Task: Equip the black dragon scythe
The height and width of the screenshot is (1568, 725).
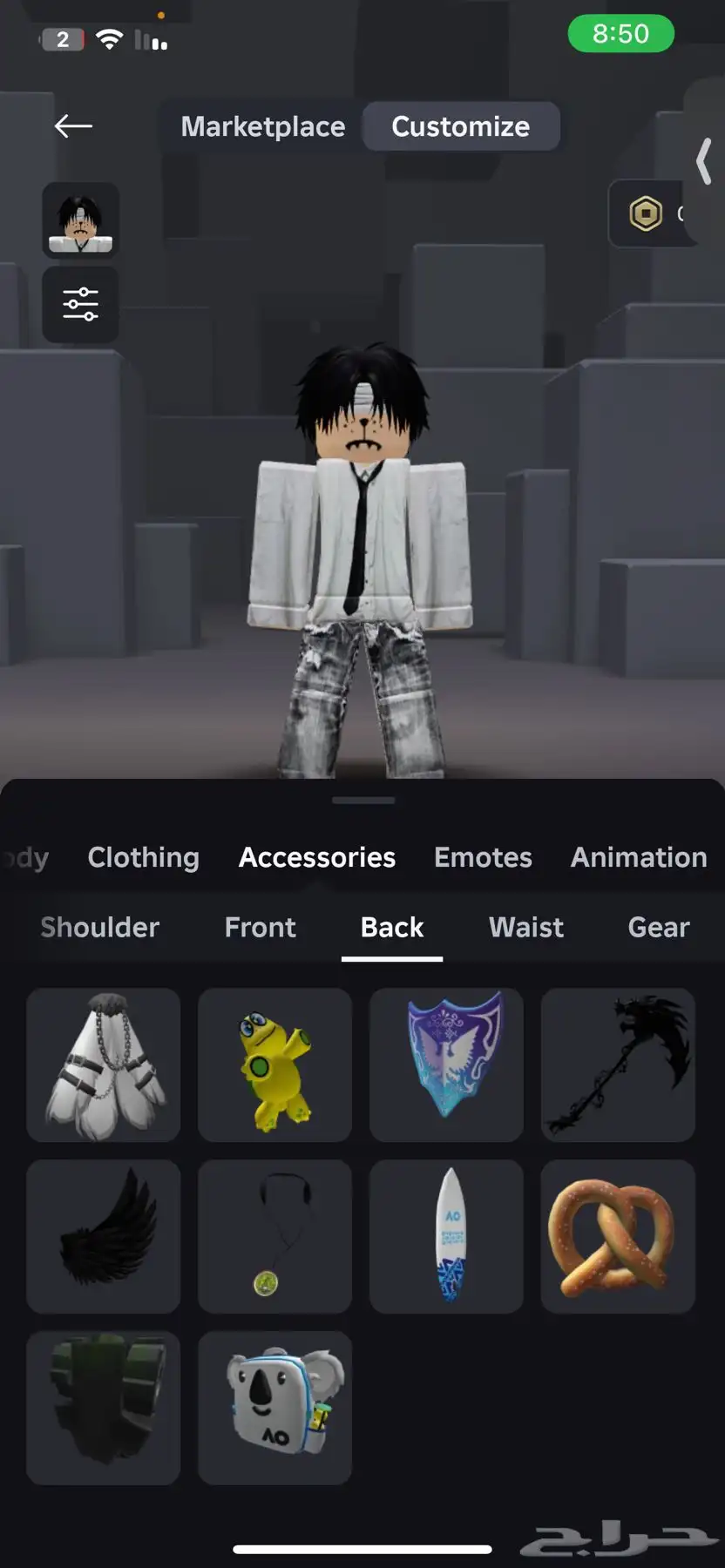Action: pos(618,1064)
